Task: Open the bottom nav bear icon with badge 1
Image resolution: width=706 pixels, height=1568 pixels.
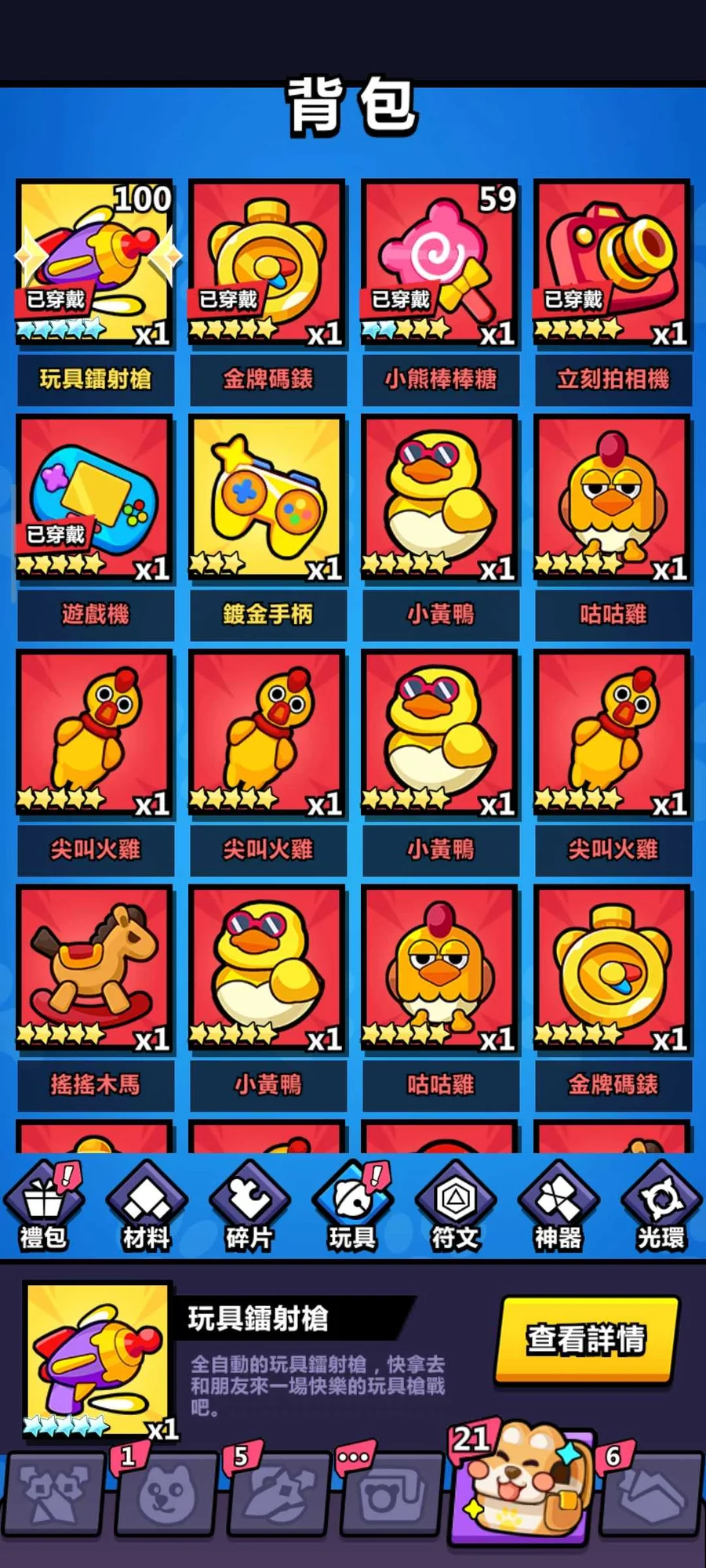Action: [166, 1494]
